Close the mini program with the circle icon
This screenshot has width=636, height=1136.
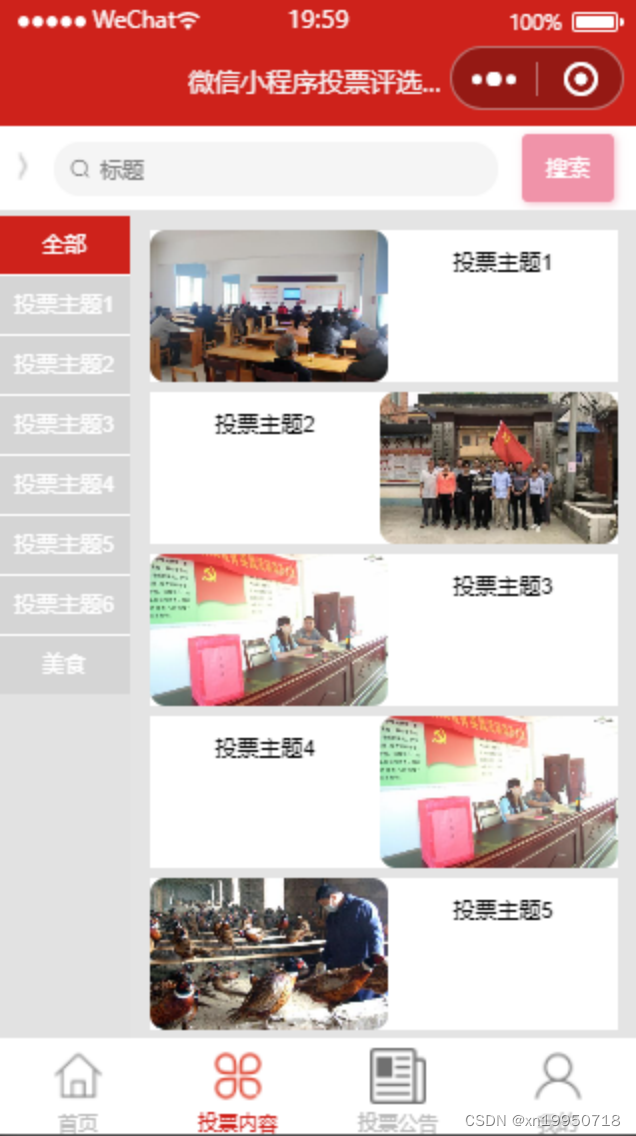(x=580, y=79)
